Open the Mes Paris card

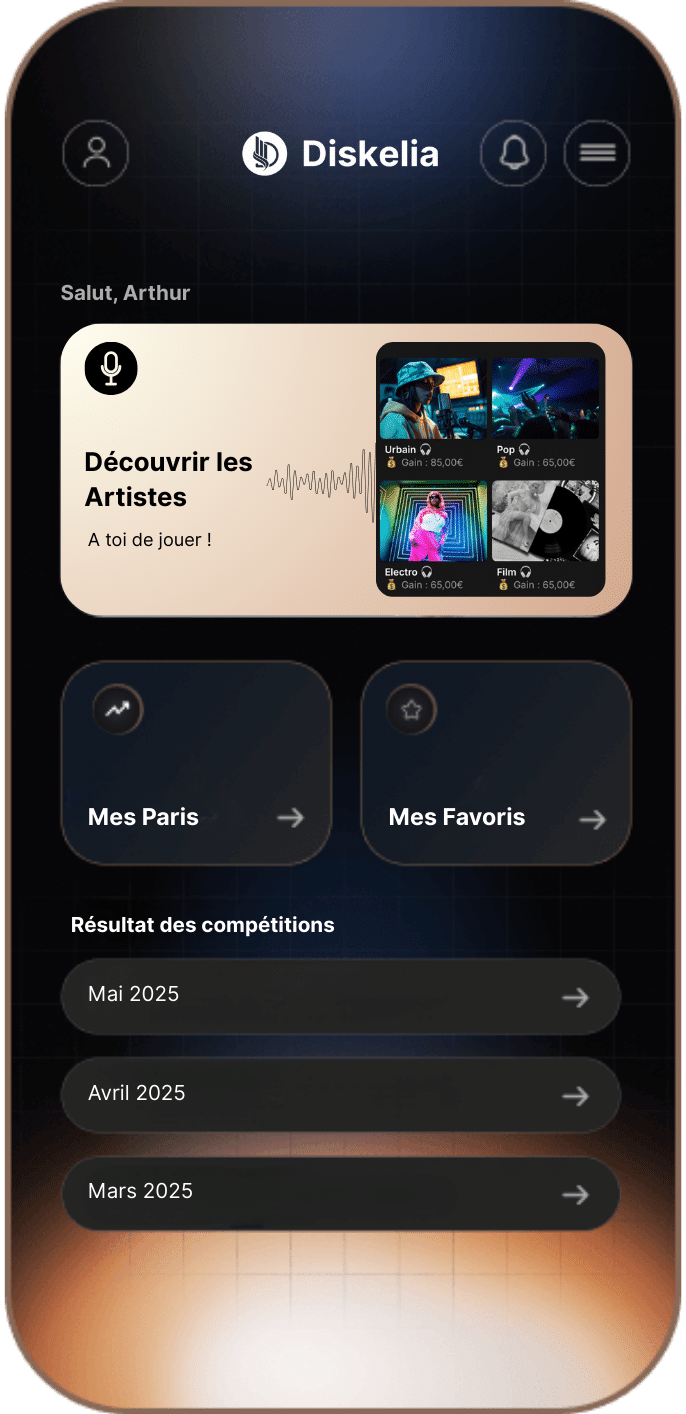coord(196,762)
